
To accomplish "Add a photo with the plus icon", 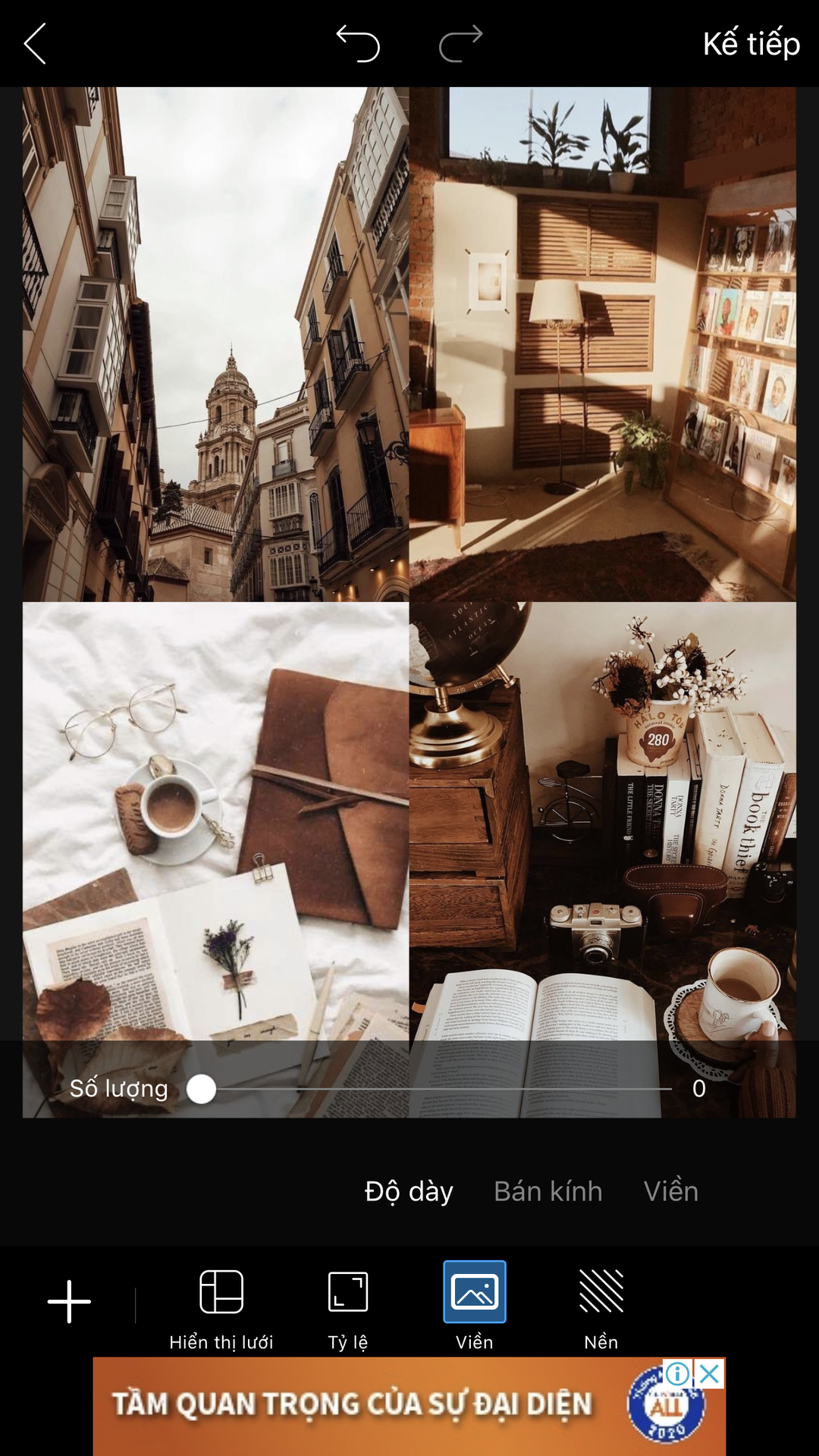I will point(69,1301).
